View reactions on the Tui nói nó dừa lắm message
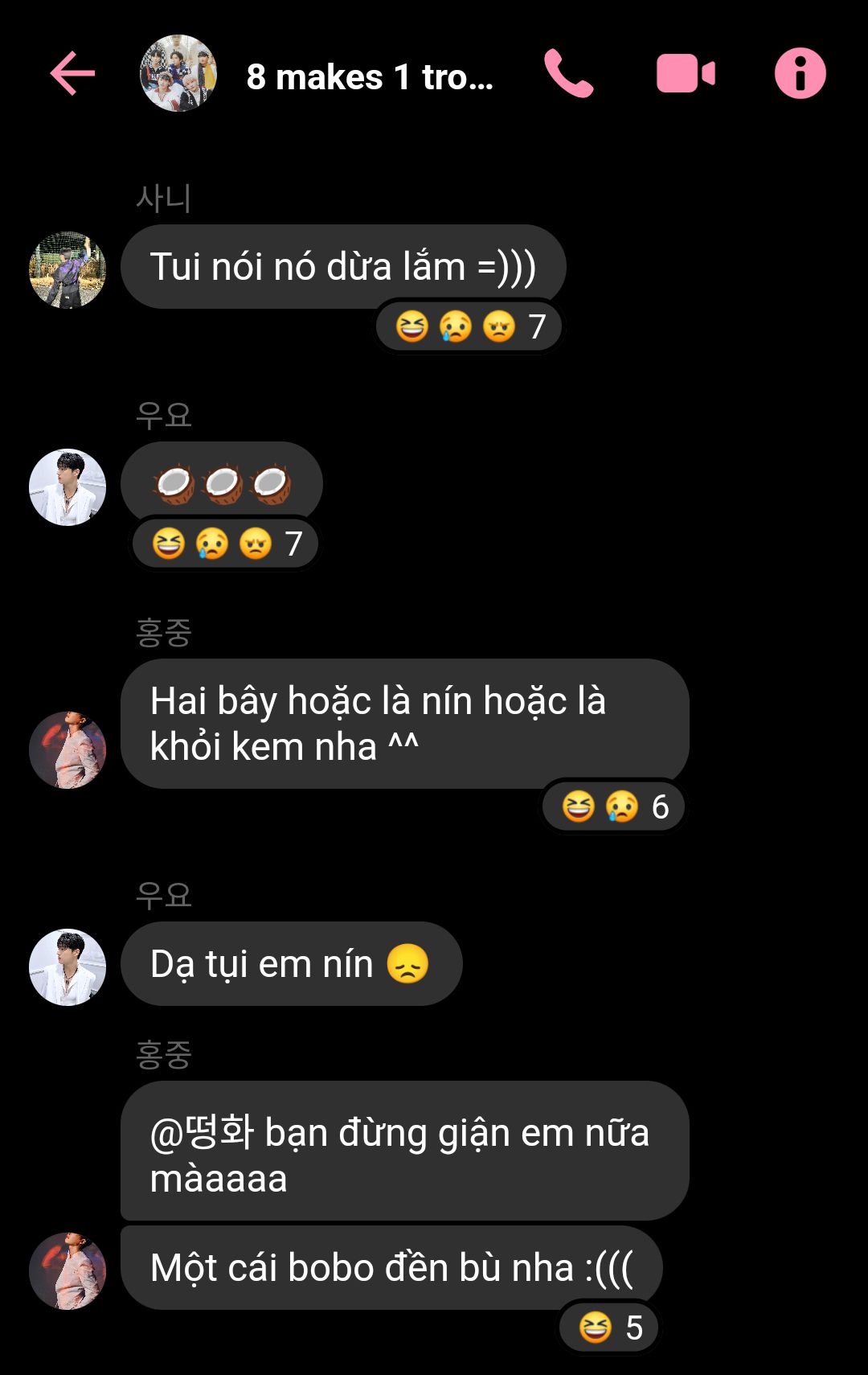 tap(469, 326)
